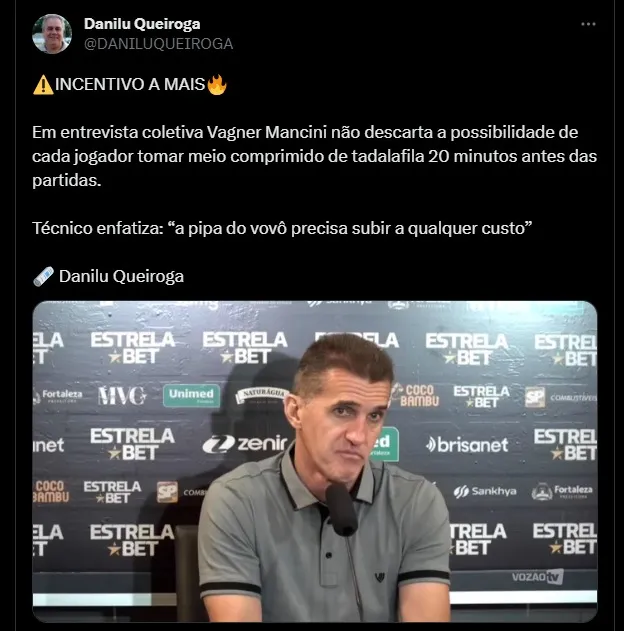
Task: Open the Danilu Queiroga display name
Action: (x=143, y=24)
